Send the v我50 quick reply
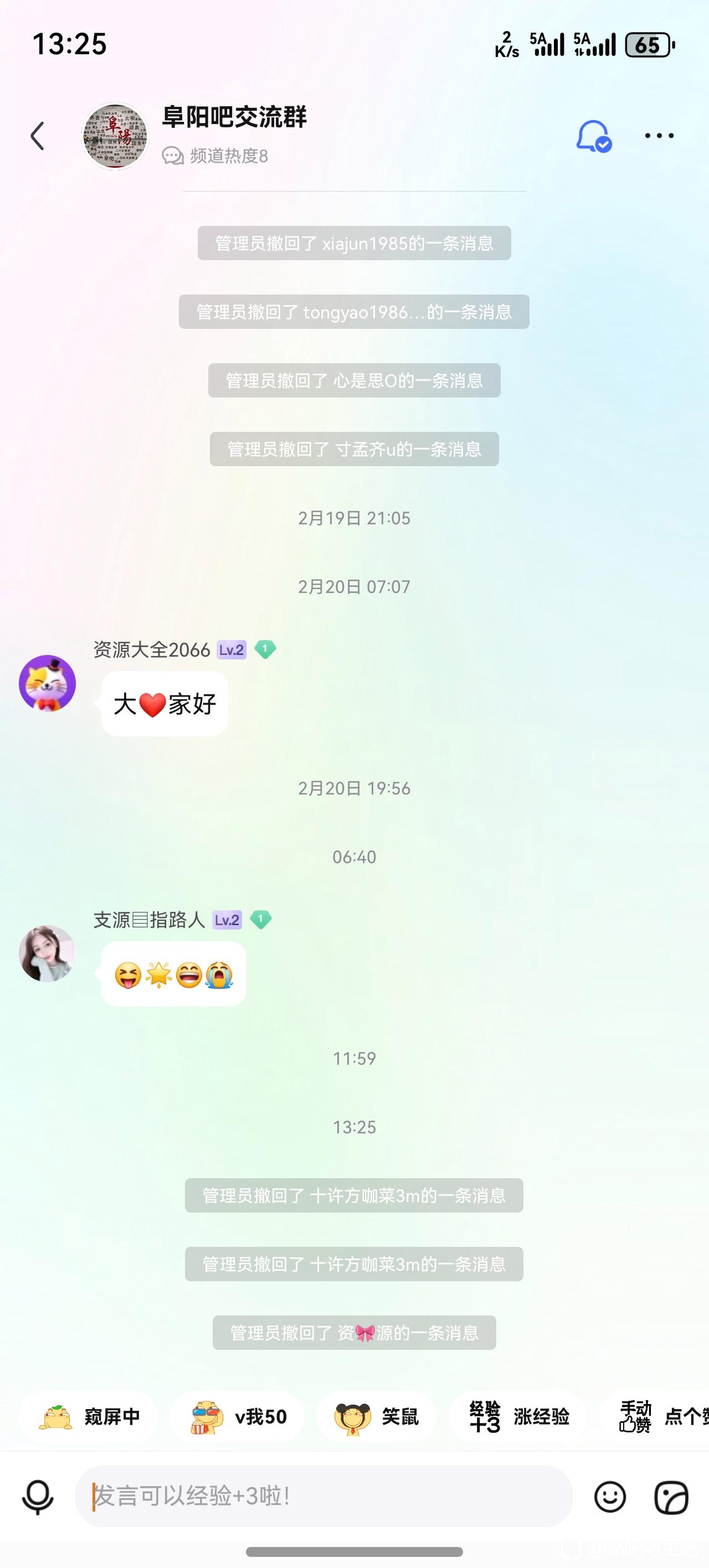The height and width of the screenshot is (1568, 709). tap(238, 1417)
